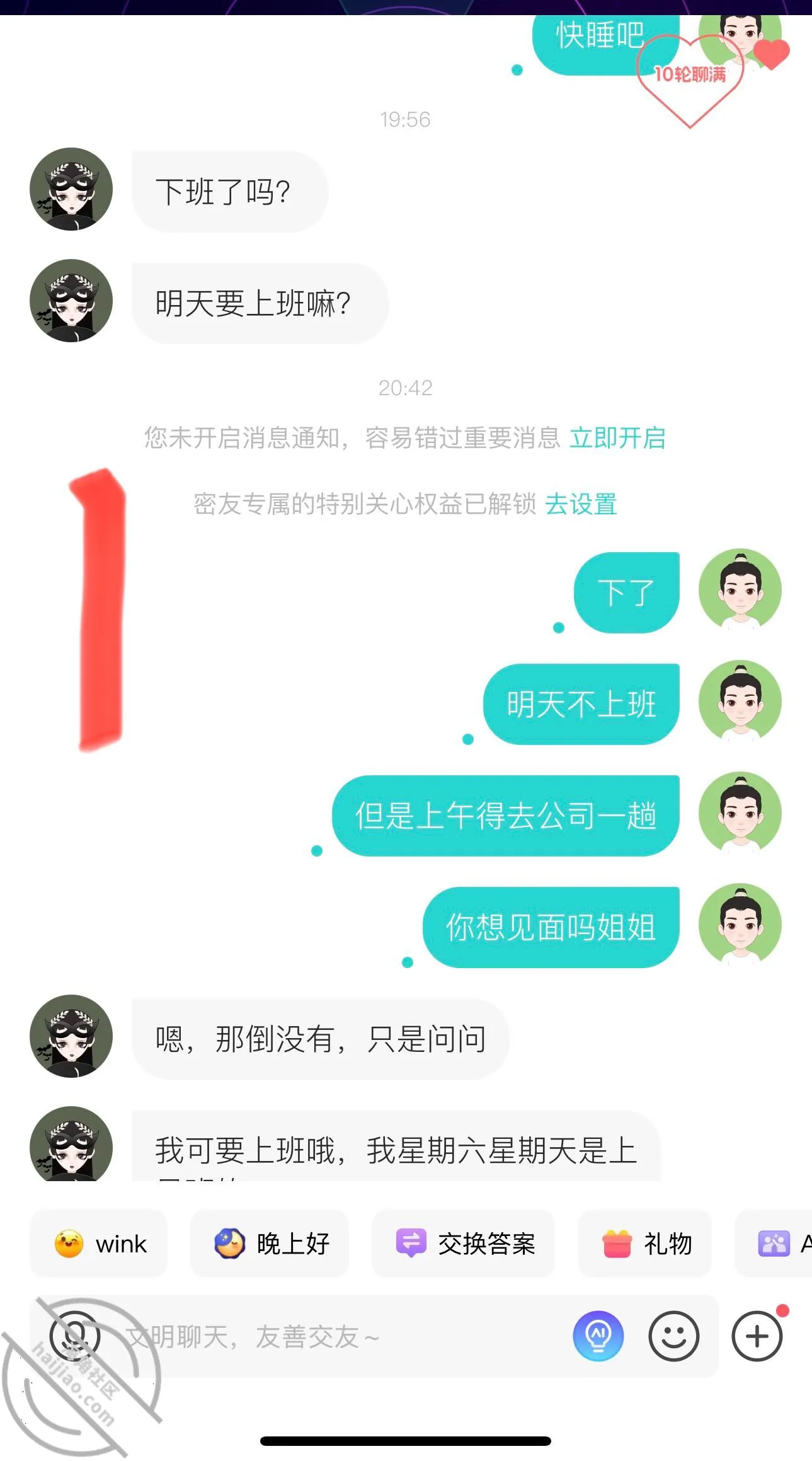Open the 交换答案 chip

pos(463,1244)
